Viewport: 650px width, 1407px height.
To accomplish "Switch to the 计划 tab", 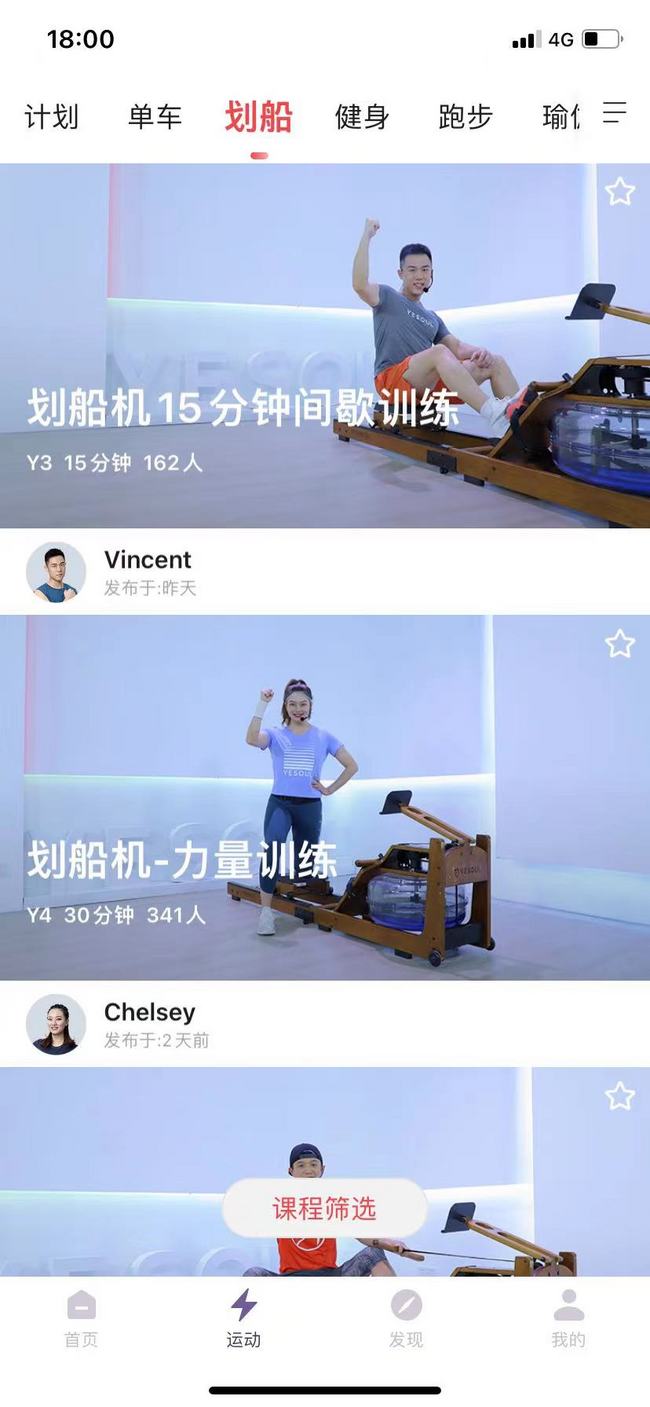I will tap(51, 117).
